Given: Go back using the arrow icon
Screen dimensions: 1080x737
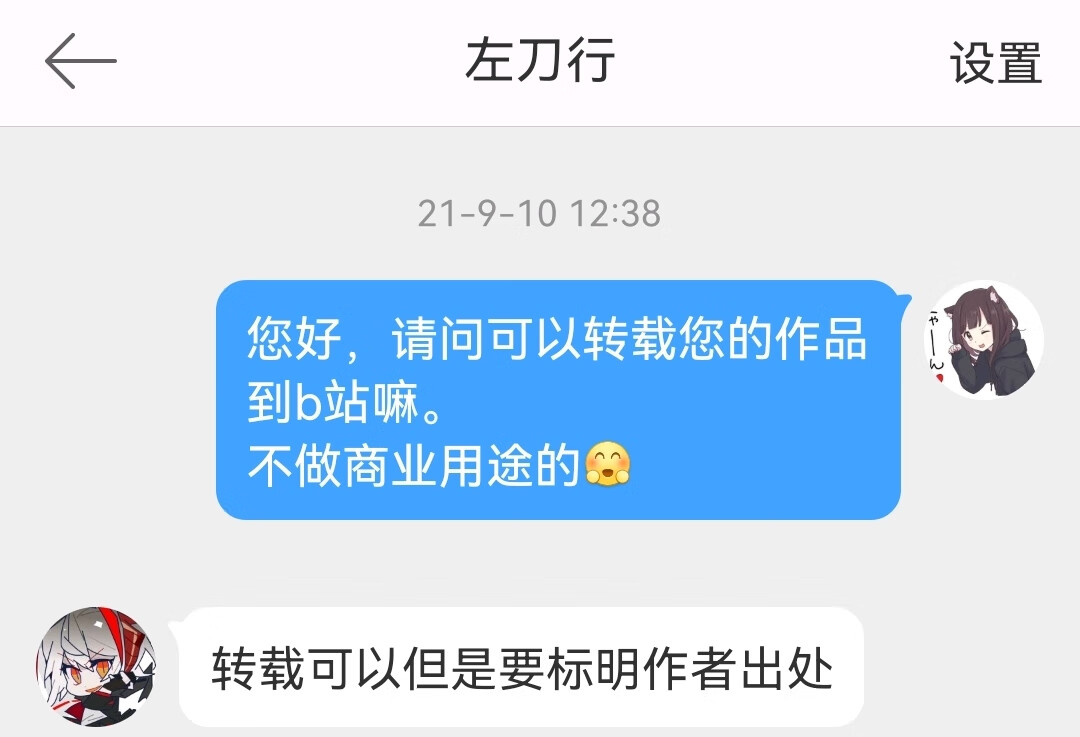Looking at the screenshot, I should (x=80, y=61).
